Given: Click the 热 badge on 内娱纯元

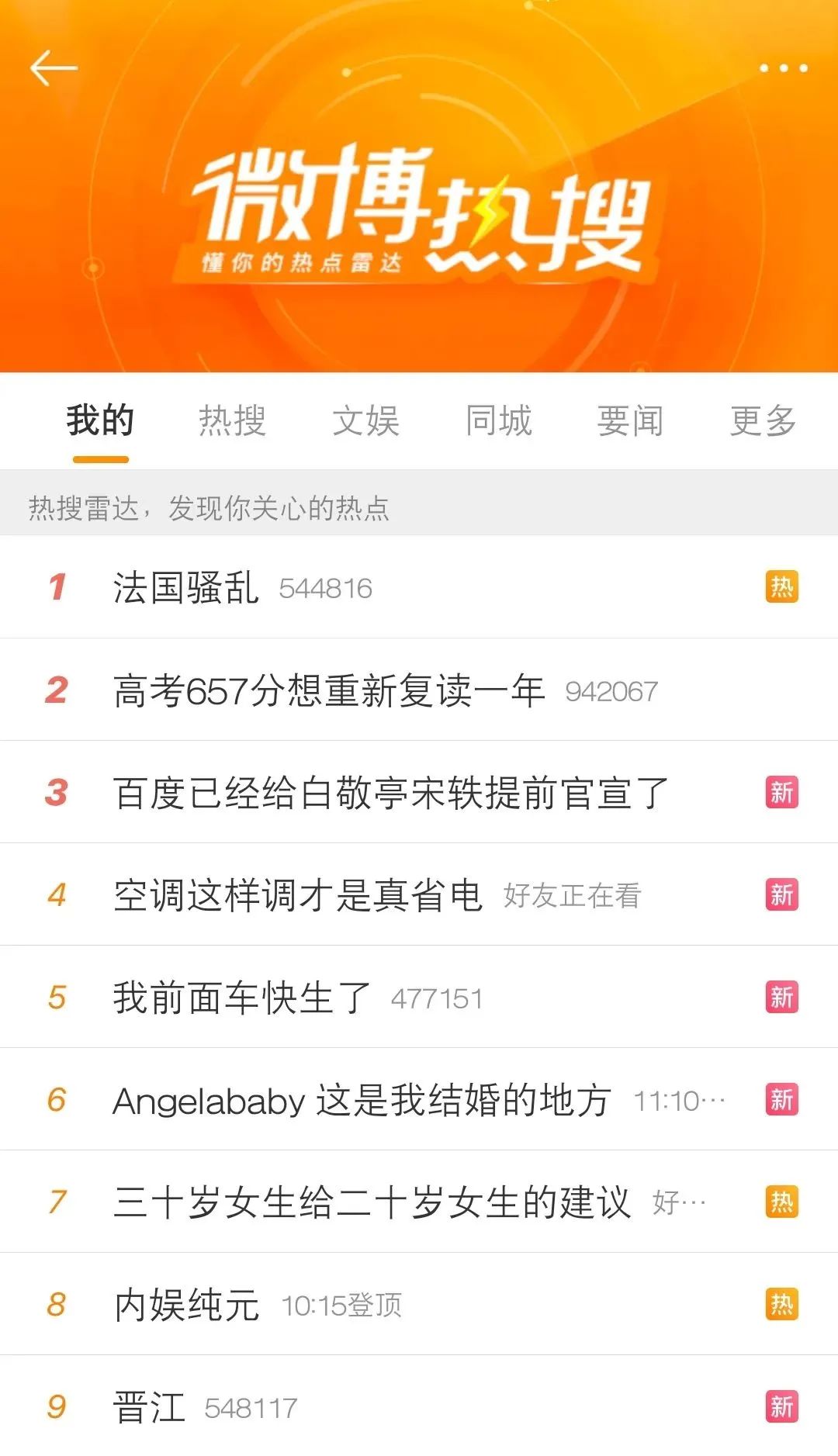Looking at the screenshot, I should 783,1302.
